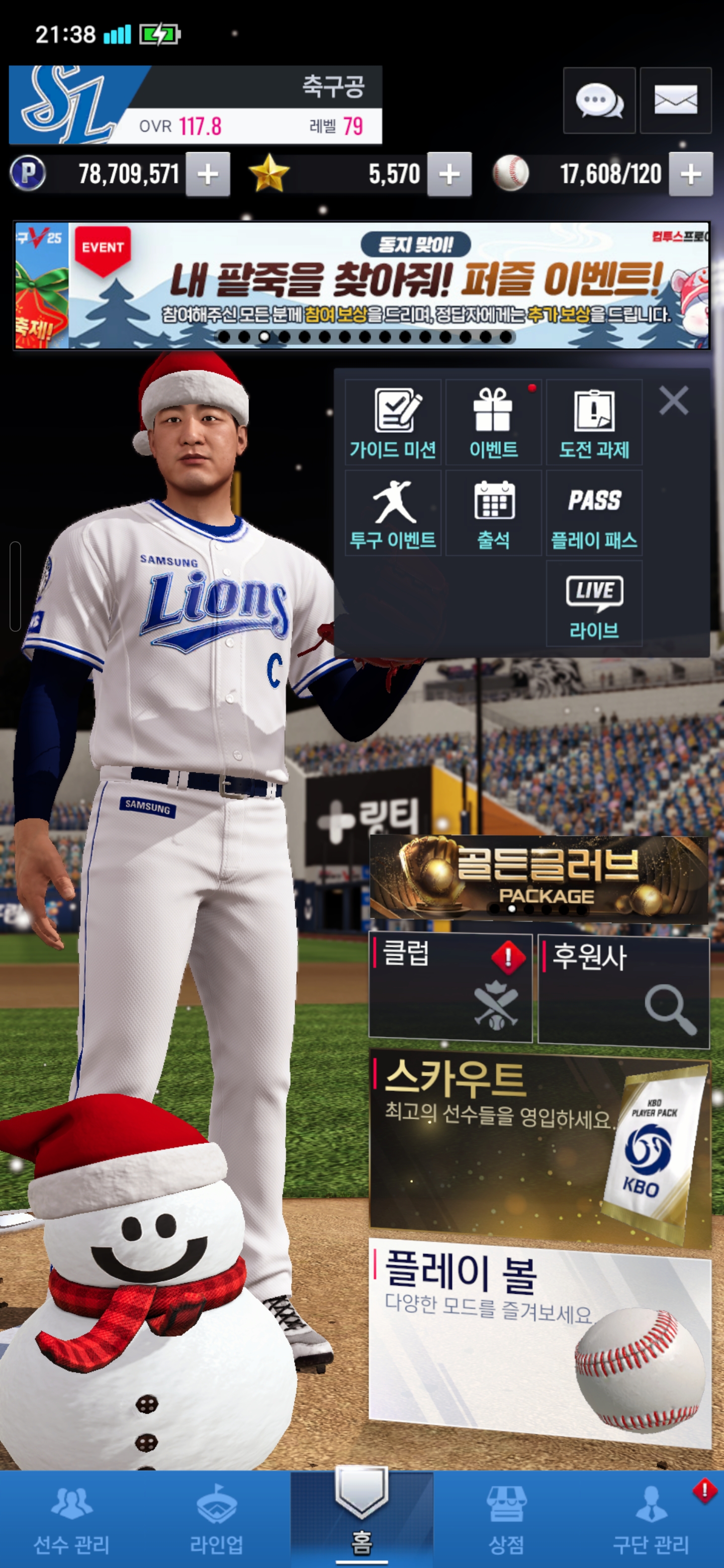The image size is (724, 1568).
Task: Open the 라이브 menu
Action: click(594, 603)
